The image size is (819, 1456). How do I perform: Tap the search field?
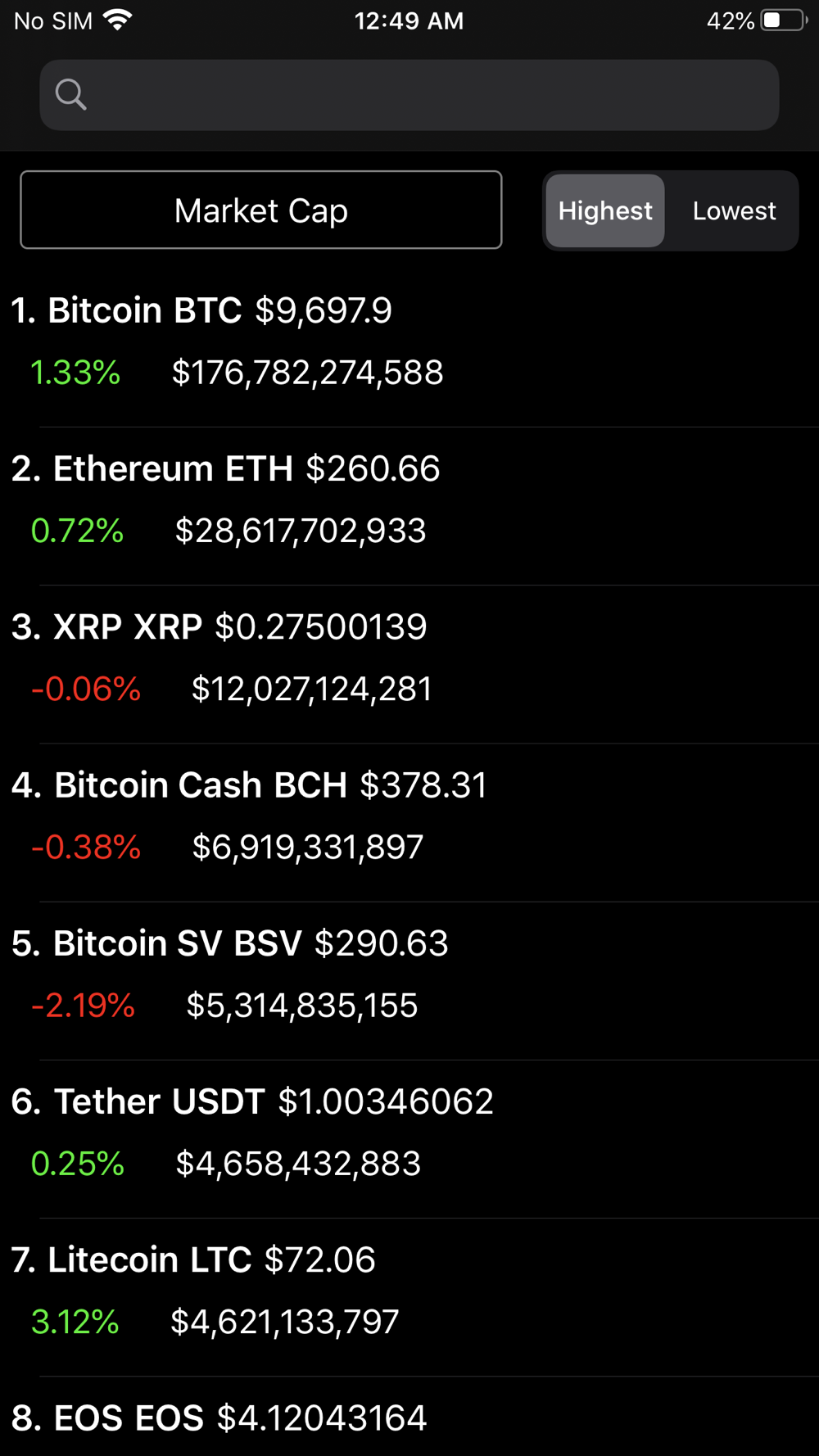409,95
